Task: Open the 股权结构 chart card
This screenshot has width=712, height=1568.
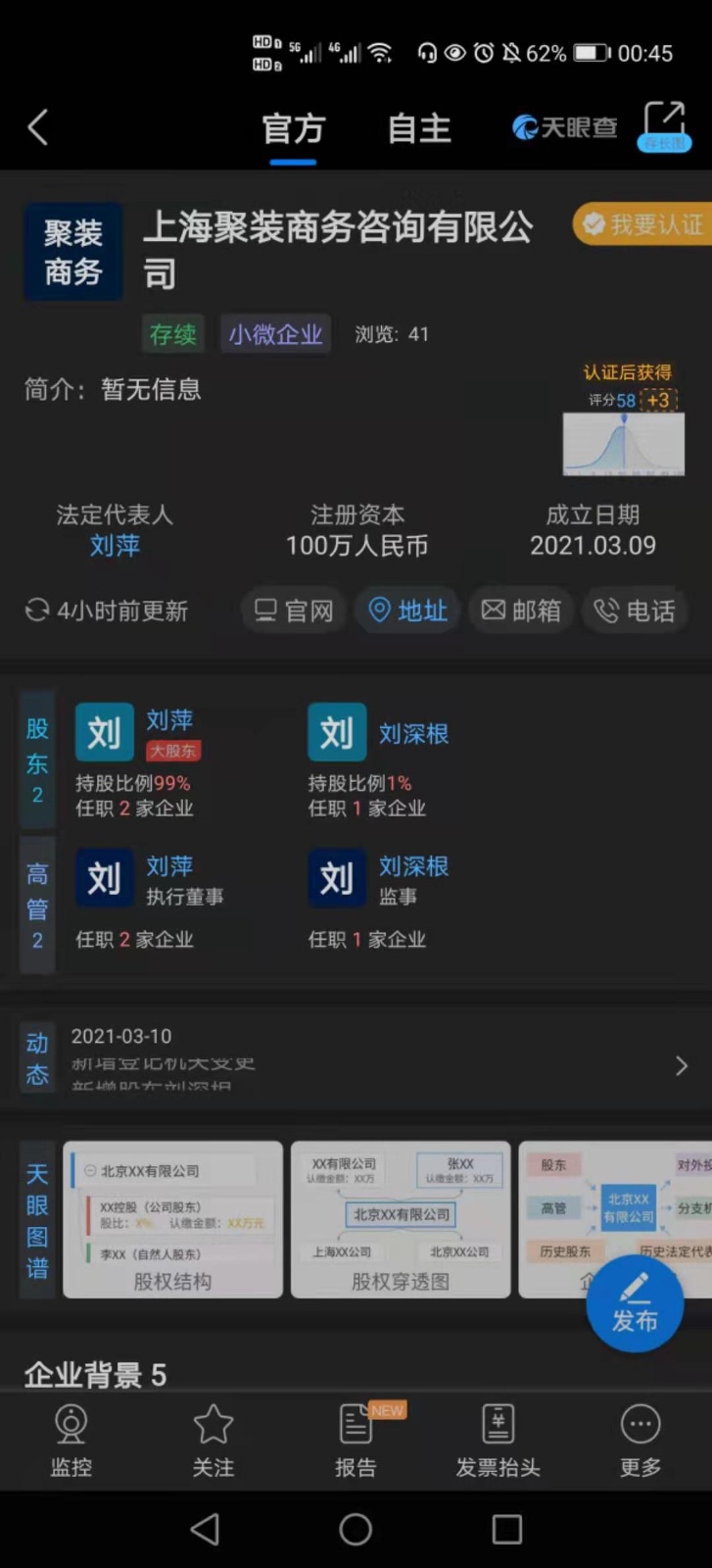Action: (x=172, y=1219)
